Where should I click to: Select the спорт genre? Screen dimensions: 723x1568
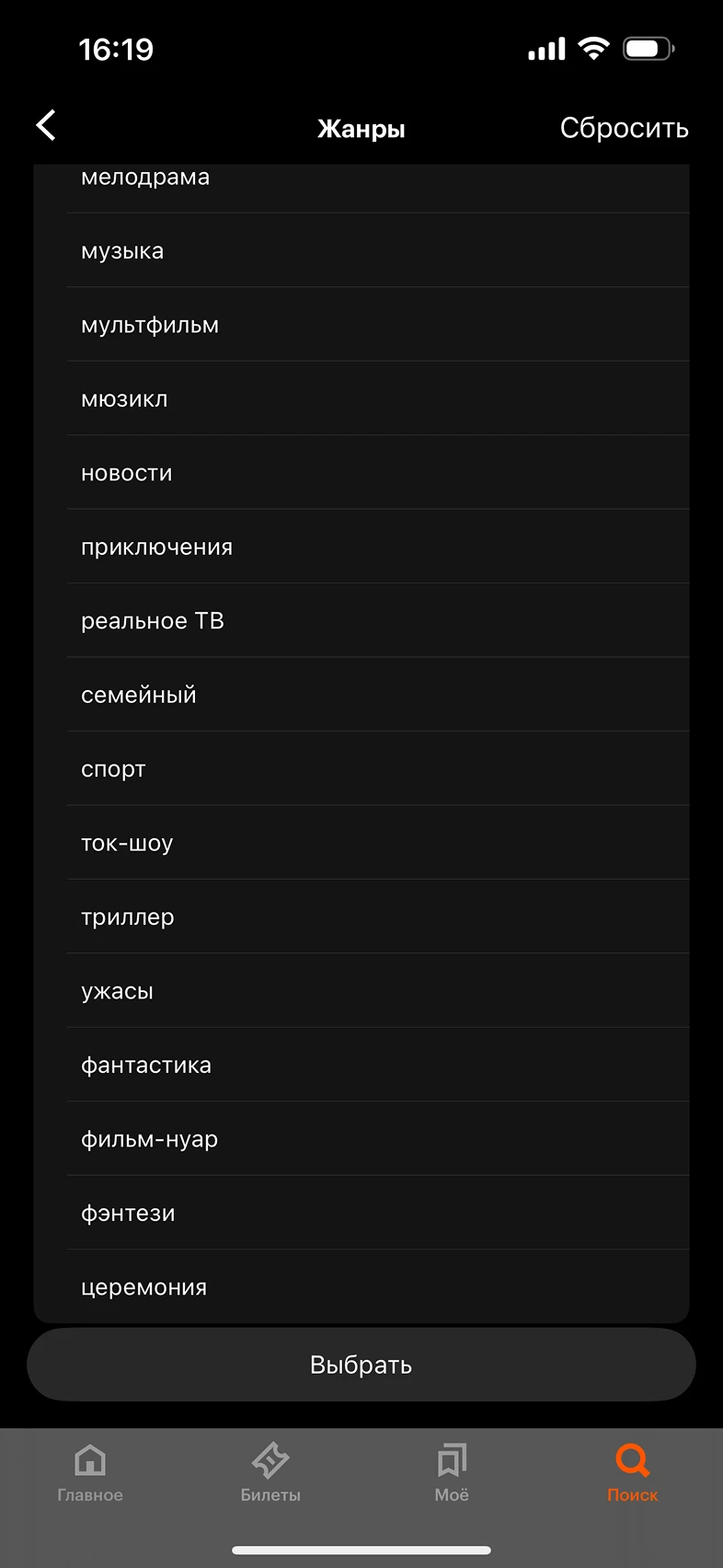click(361, 768)
